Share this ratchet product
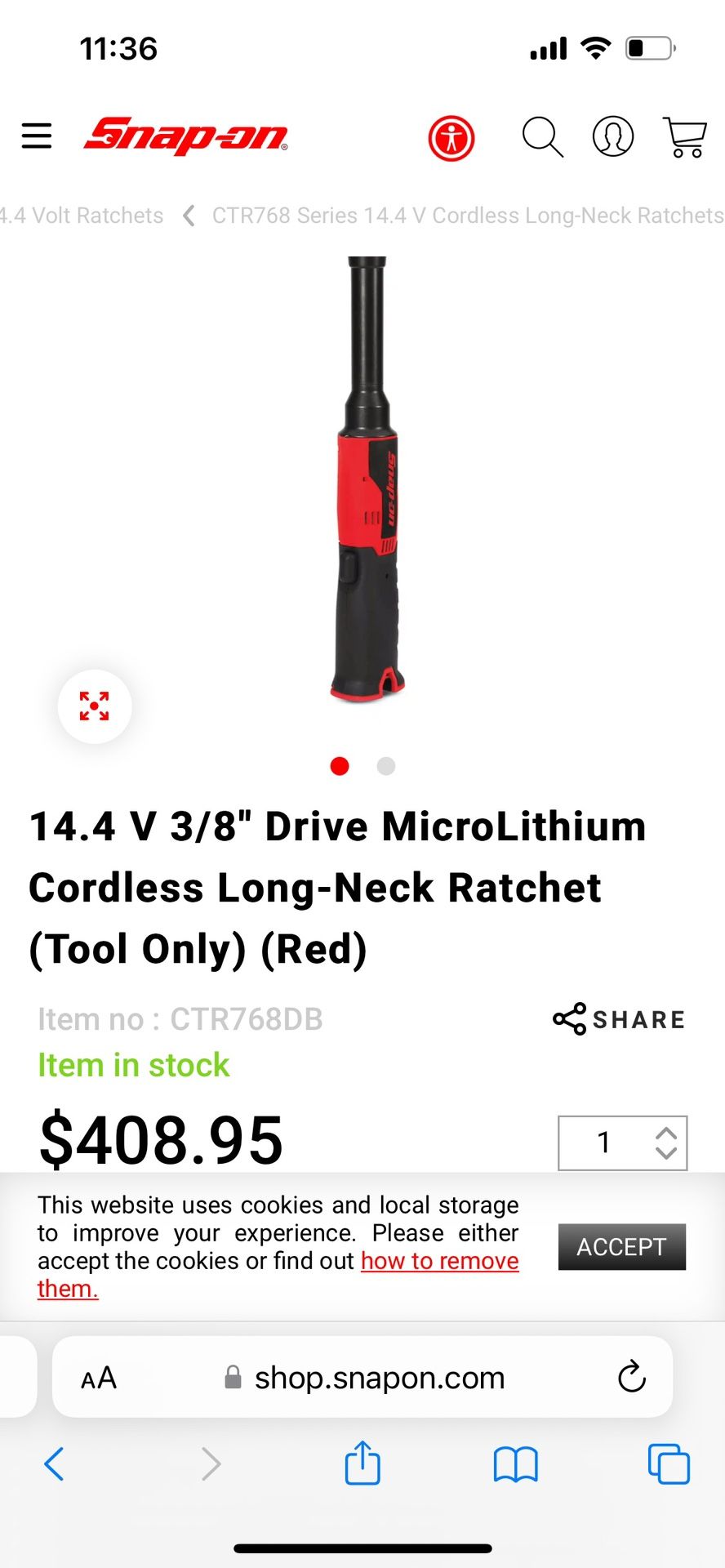The image size is (725, 1568). pyautogui.click(x=619, y=1019)
